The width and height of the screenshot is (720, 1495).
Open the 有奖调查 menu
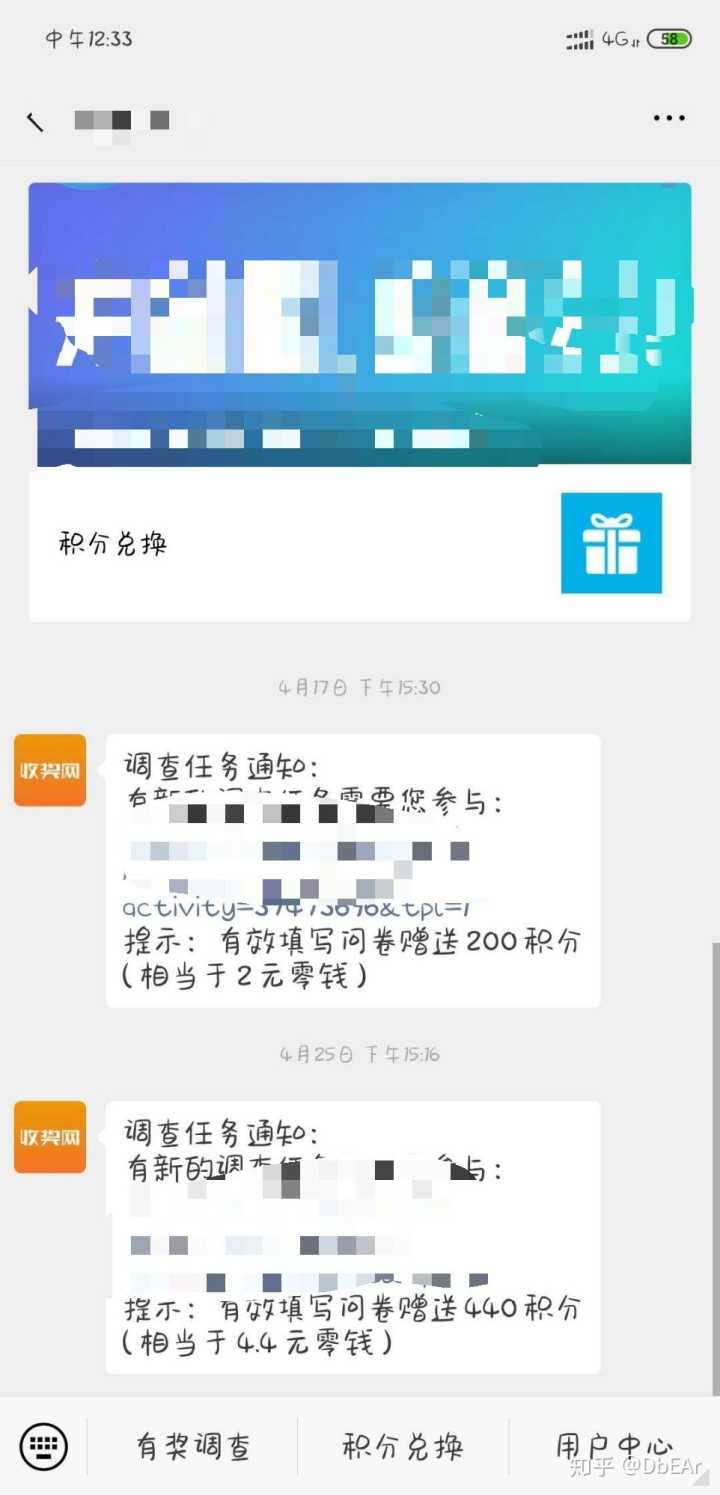tap(193, 1446)
